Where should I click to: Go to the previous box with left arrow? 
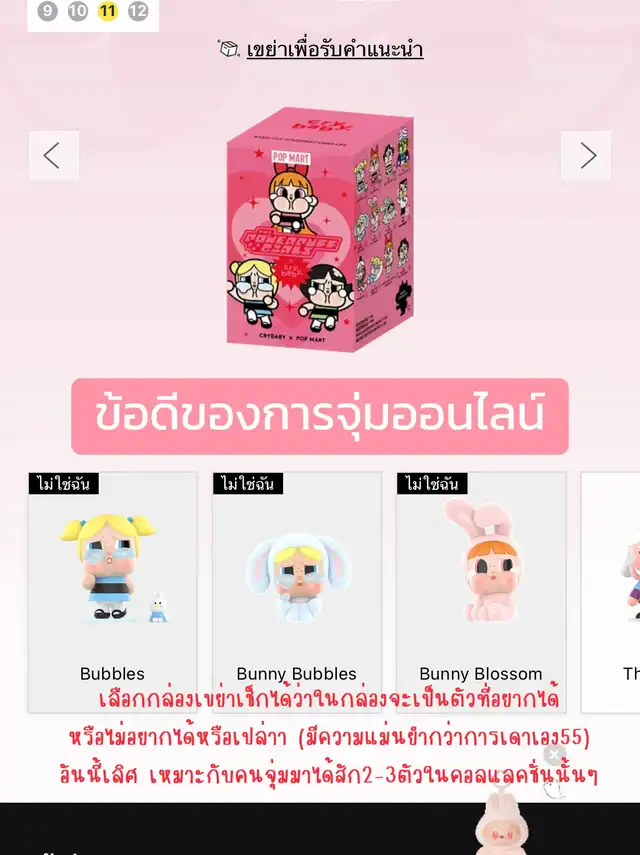click(54, 155)
